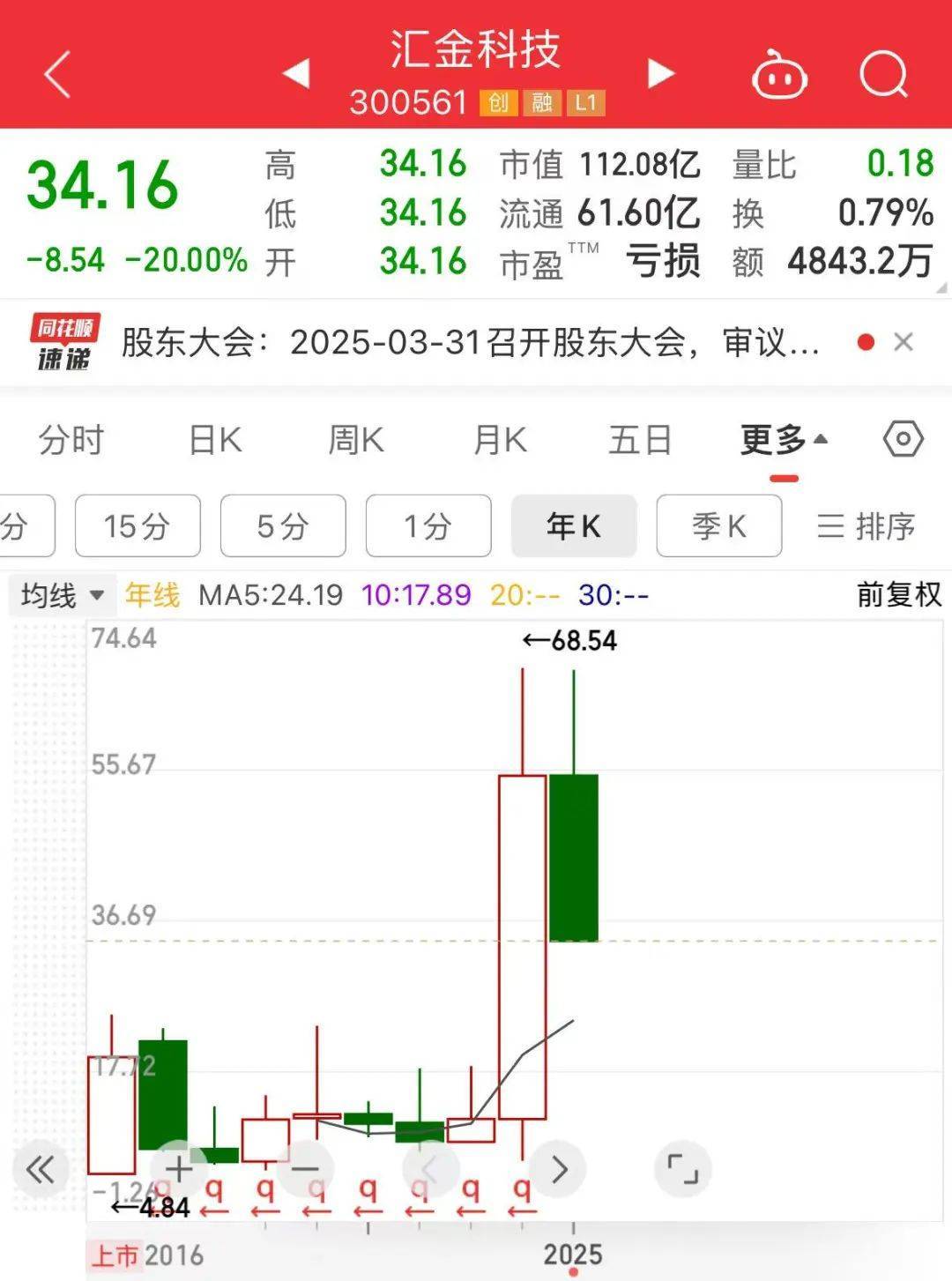This screenshot has width=952, height=1281.
Task: Change the 前复权 adjustment setting
Action: click(899, 595)
